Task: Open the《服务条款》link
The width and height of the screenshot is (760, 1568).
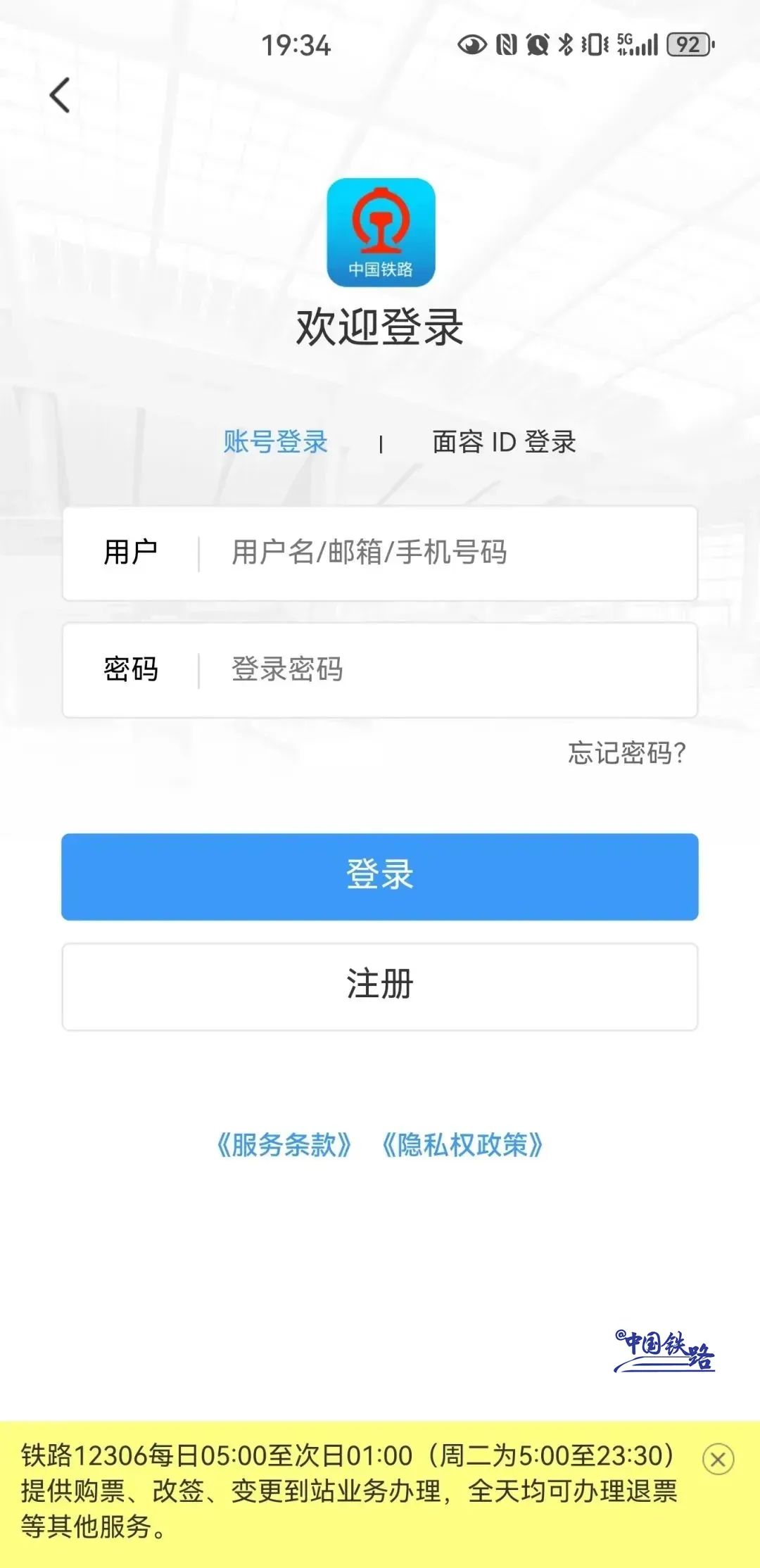Action: tap(284, 1145)
